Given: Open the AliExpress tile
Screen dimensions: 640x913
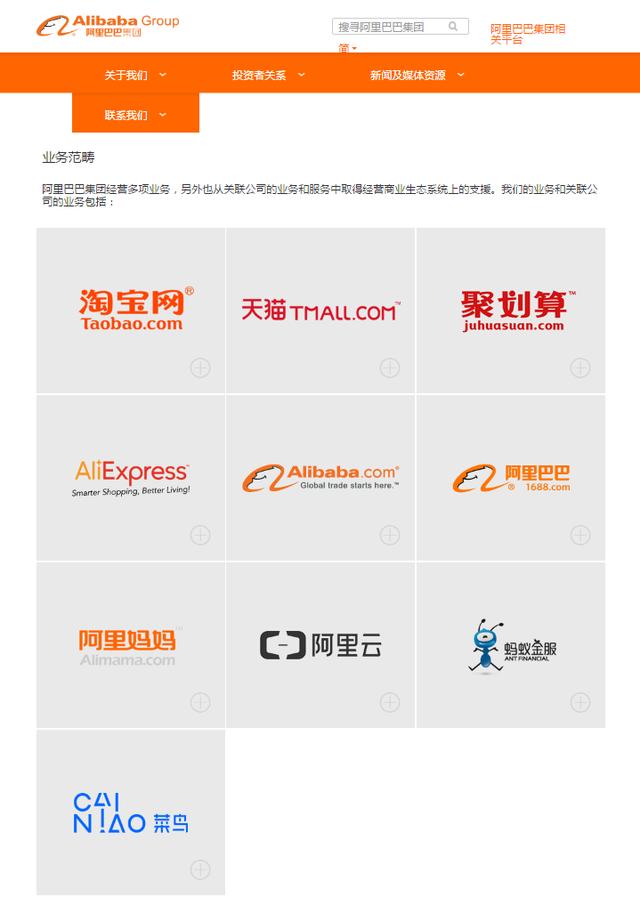Looking at the screenshot, I should pos(131,477).
